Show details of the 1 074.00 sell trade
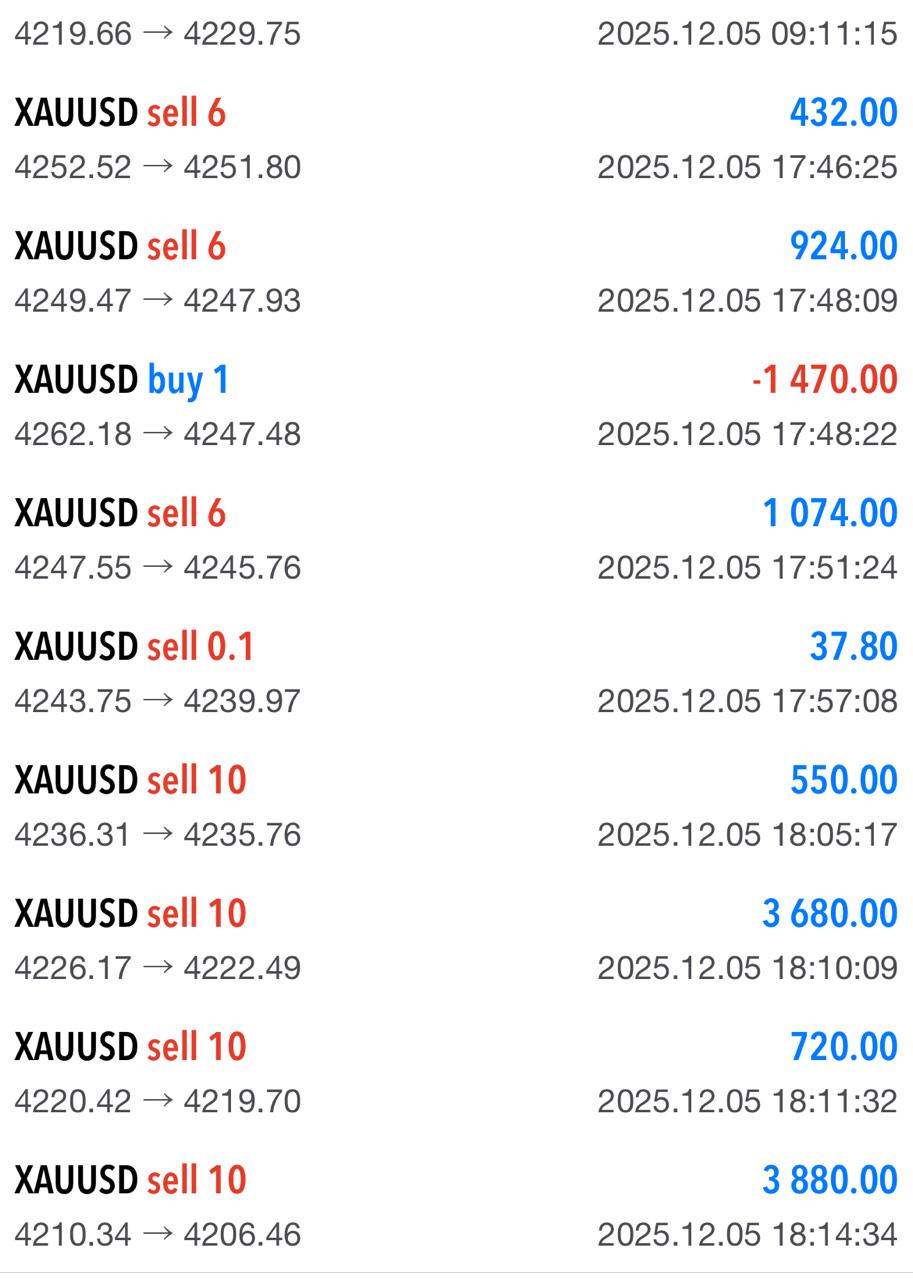Screen dimensions: 913x1280 point(456,539)
